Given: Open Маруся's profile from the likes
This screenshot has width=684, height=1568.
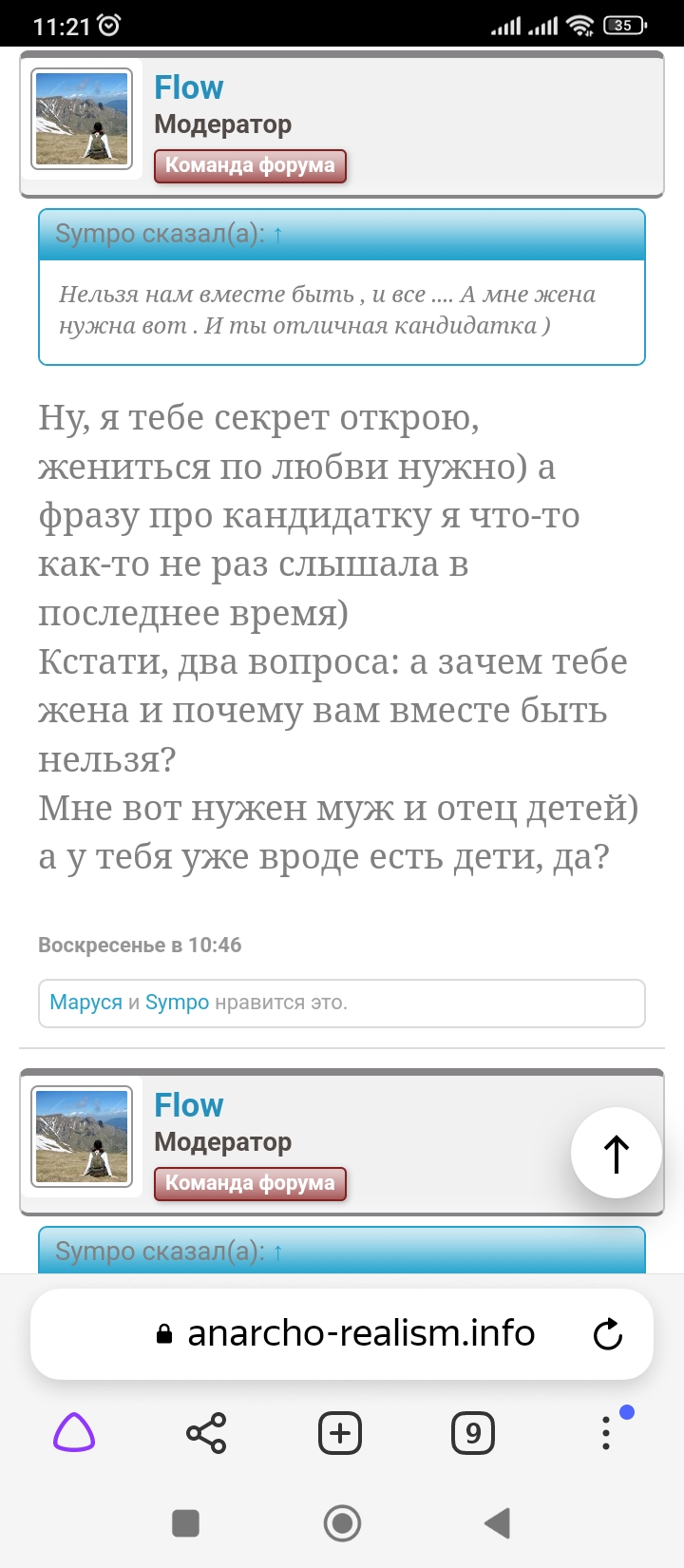Looking at the screenshot, I should tap(85, 1003).
